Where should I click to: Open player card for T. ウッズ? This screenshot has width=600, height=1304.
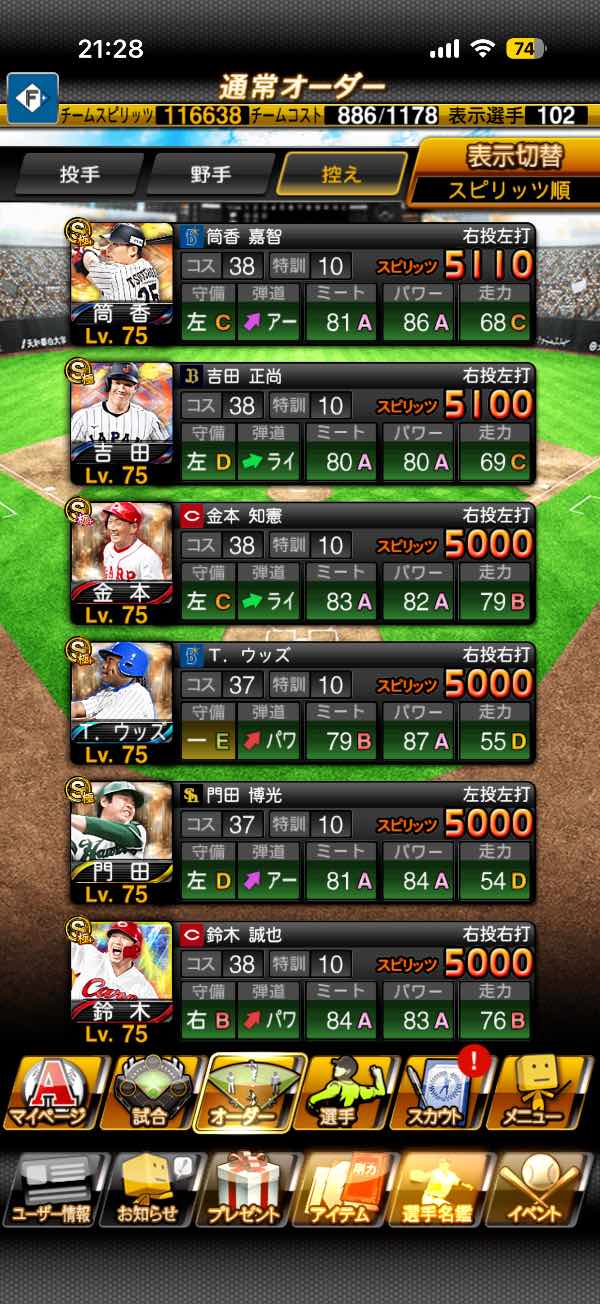(301, 702)
